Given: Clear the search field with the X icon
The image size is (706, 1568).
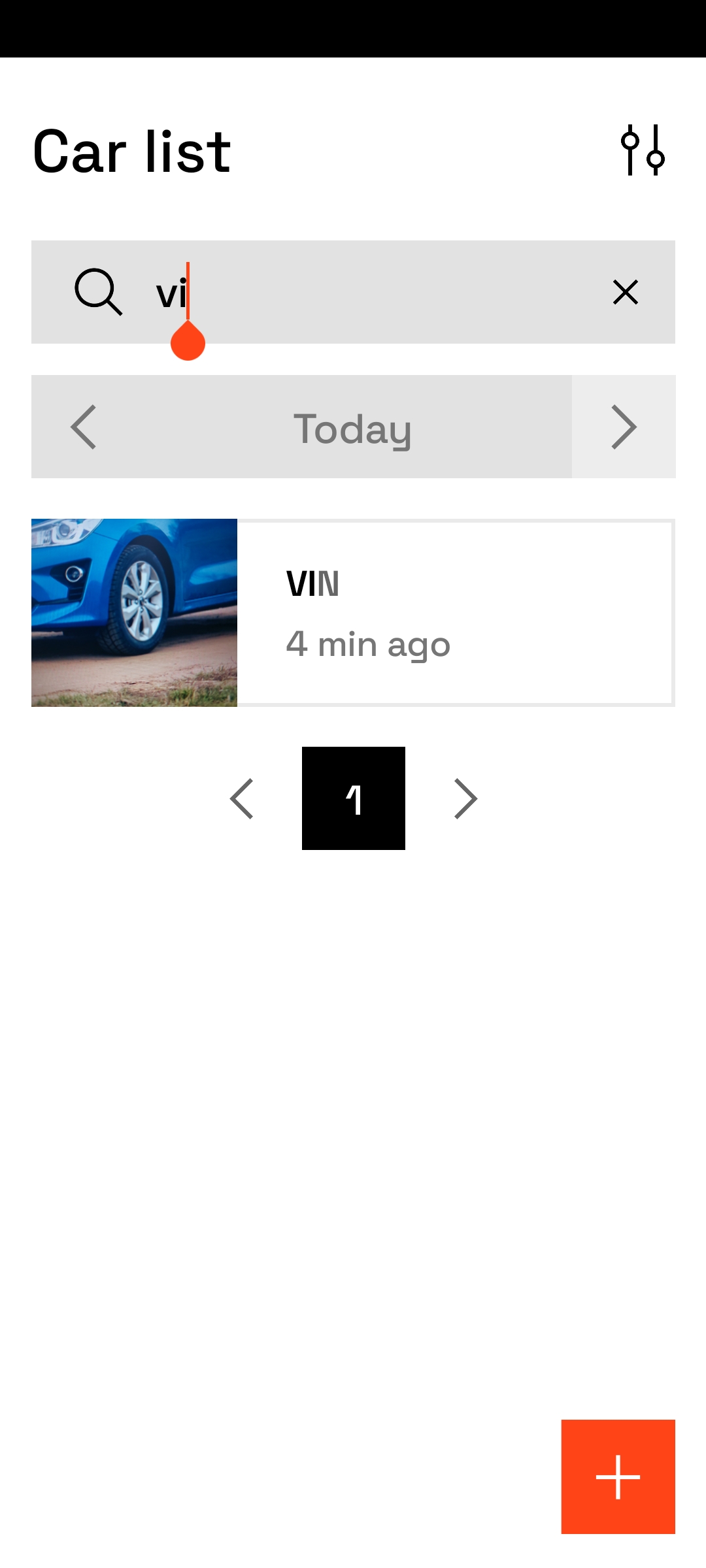Looking at the screenshot, I should point(626,292).
